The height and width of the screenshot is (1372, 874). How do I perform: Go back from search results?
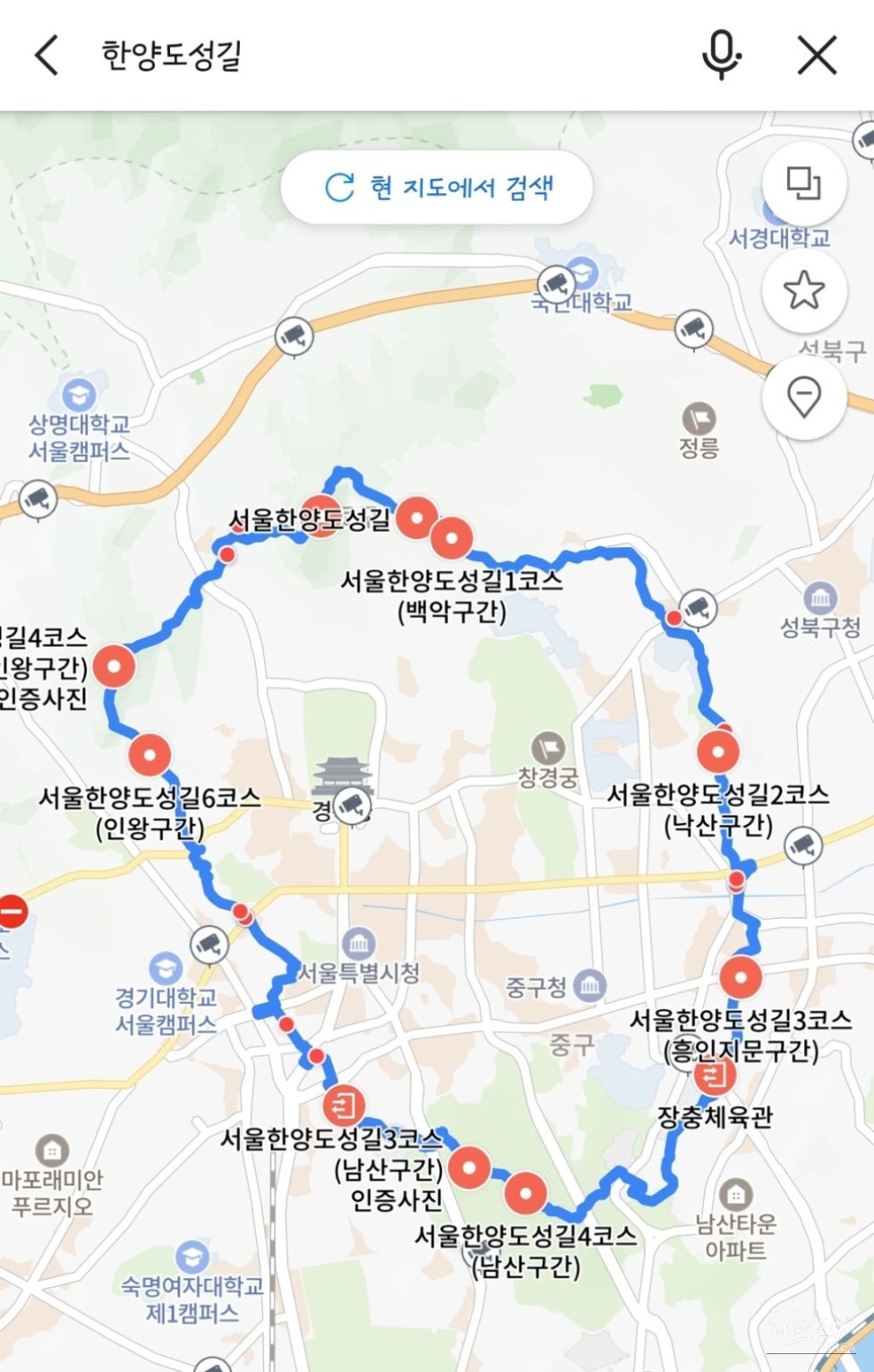click(47, 56)
